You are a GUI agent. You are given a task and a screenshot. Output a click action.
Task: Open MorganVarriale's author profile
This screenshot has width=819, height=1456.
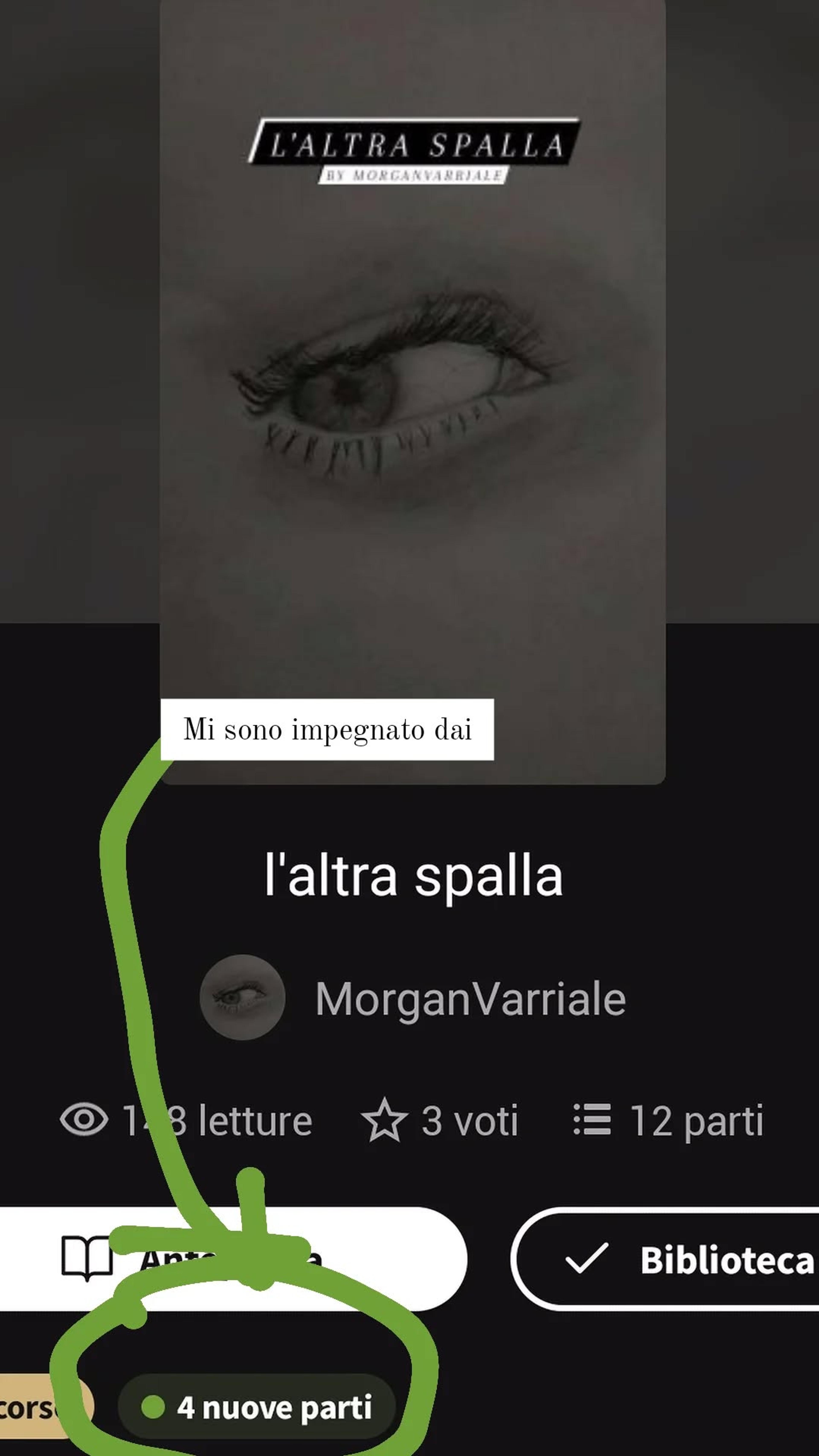click(x=413, y=998)
